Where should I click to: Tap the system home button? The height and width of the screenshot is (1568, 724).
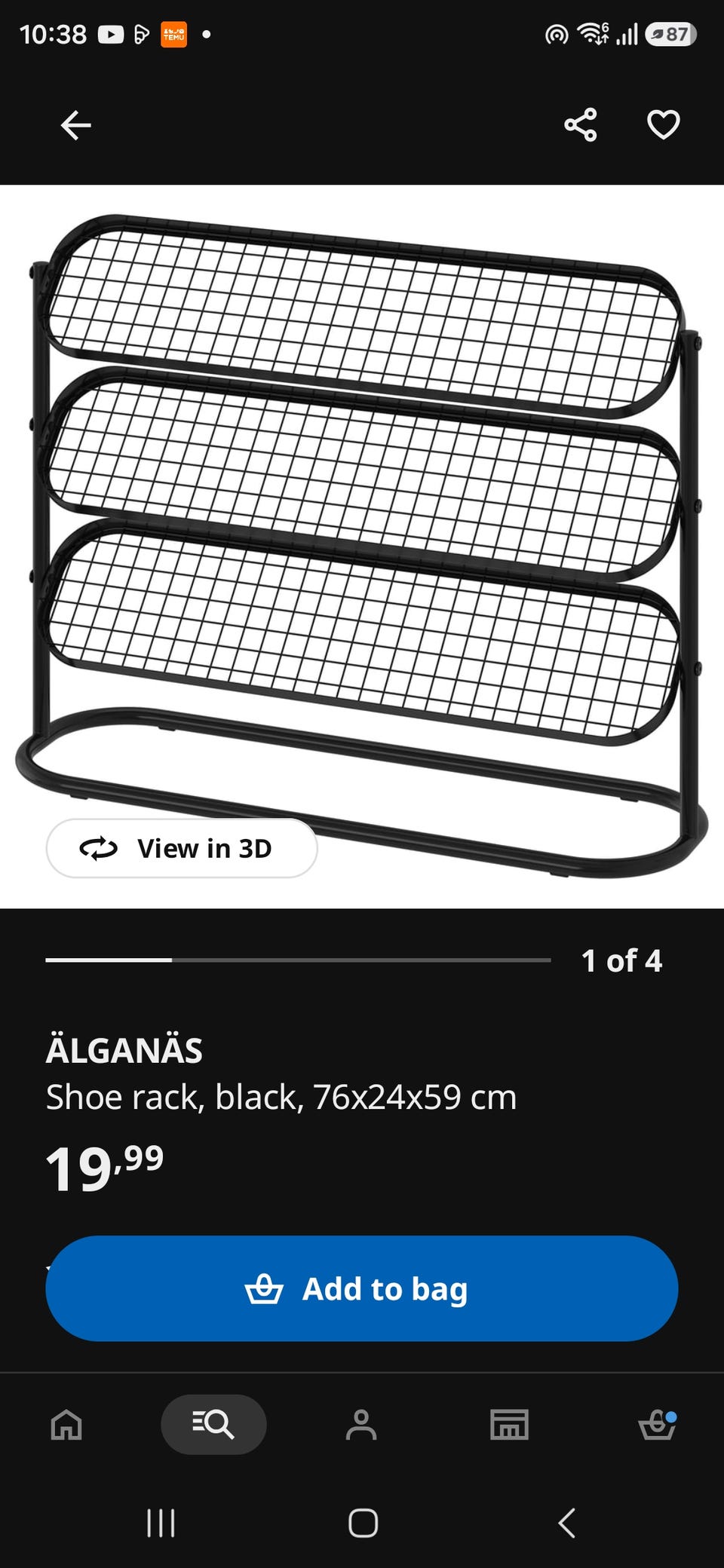[363, 1523]
